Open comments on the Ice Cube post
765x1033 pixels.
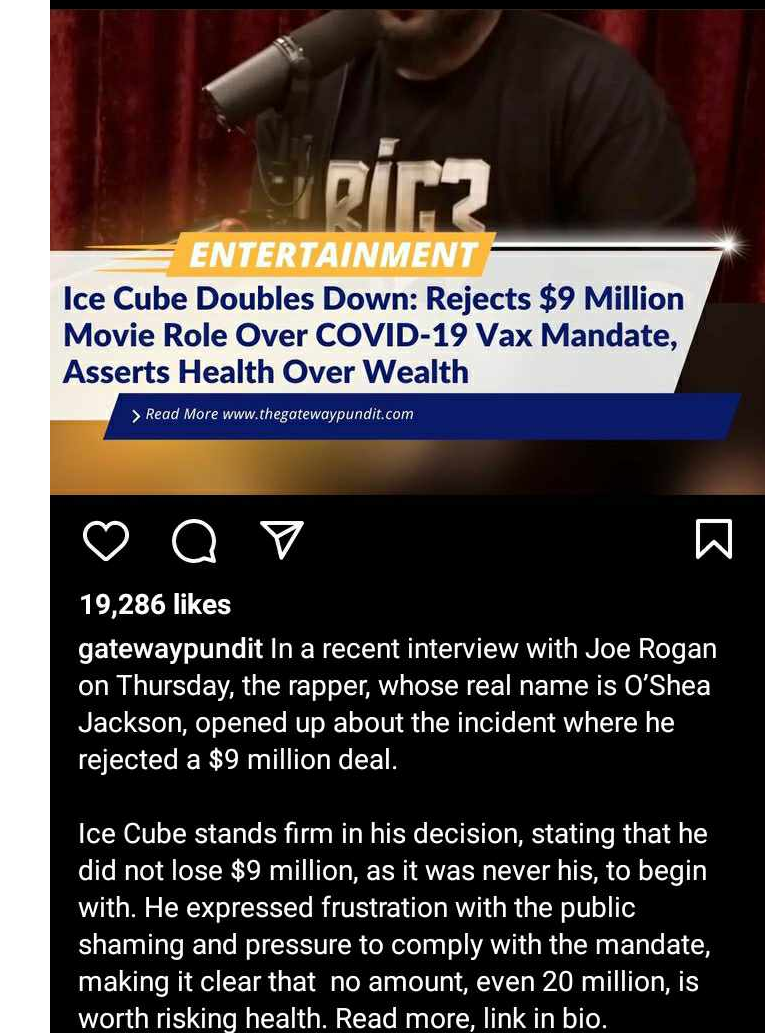coord(193,541)
